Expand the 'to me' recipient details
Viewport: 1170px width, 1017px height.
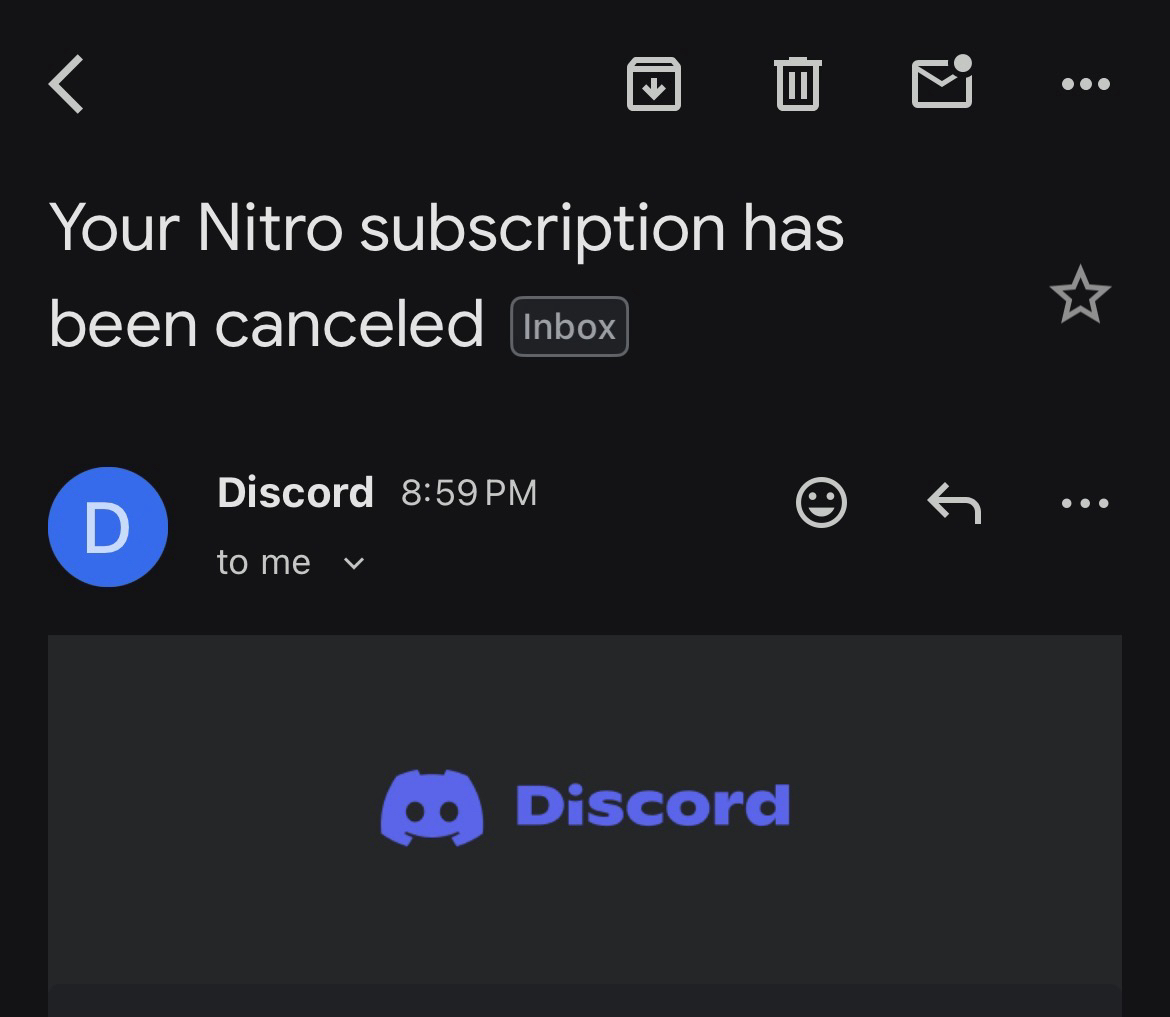353,563
